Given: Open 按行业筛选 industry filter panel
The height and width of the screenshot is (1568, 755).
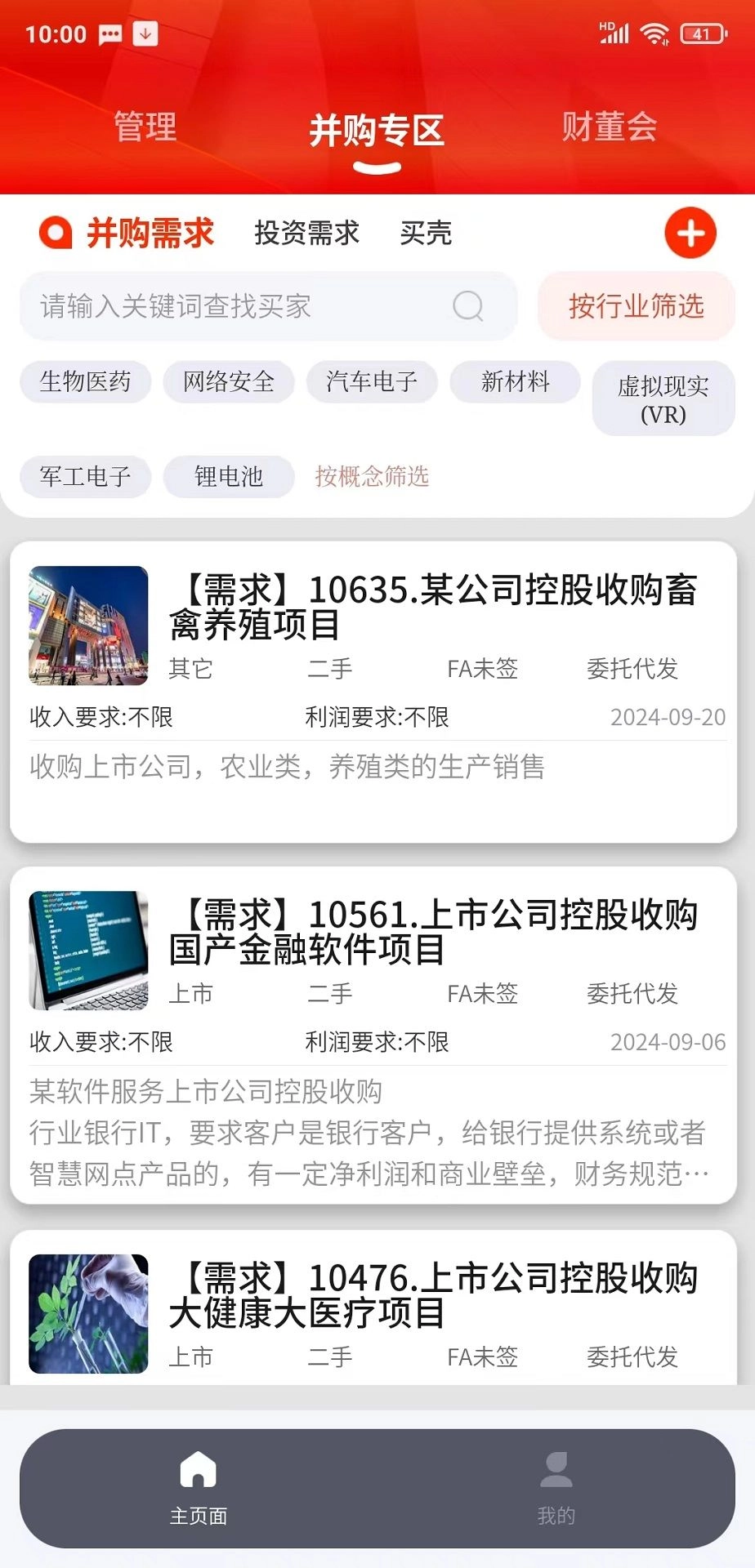Looking at the screenshot, I should pyautogui.click(x=637, y=306).
